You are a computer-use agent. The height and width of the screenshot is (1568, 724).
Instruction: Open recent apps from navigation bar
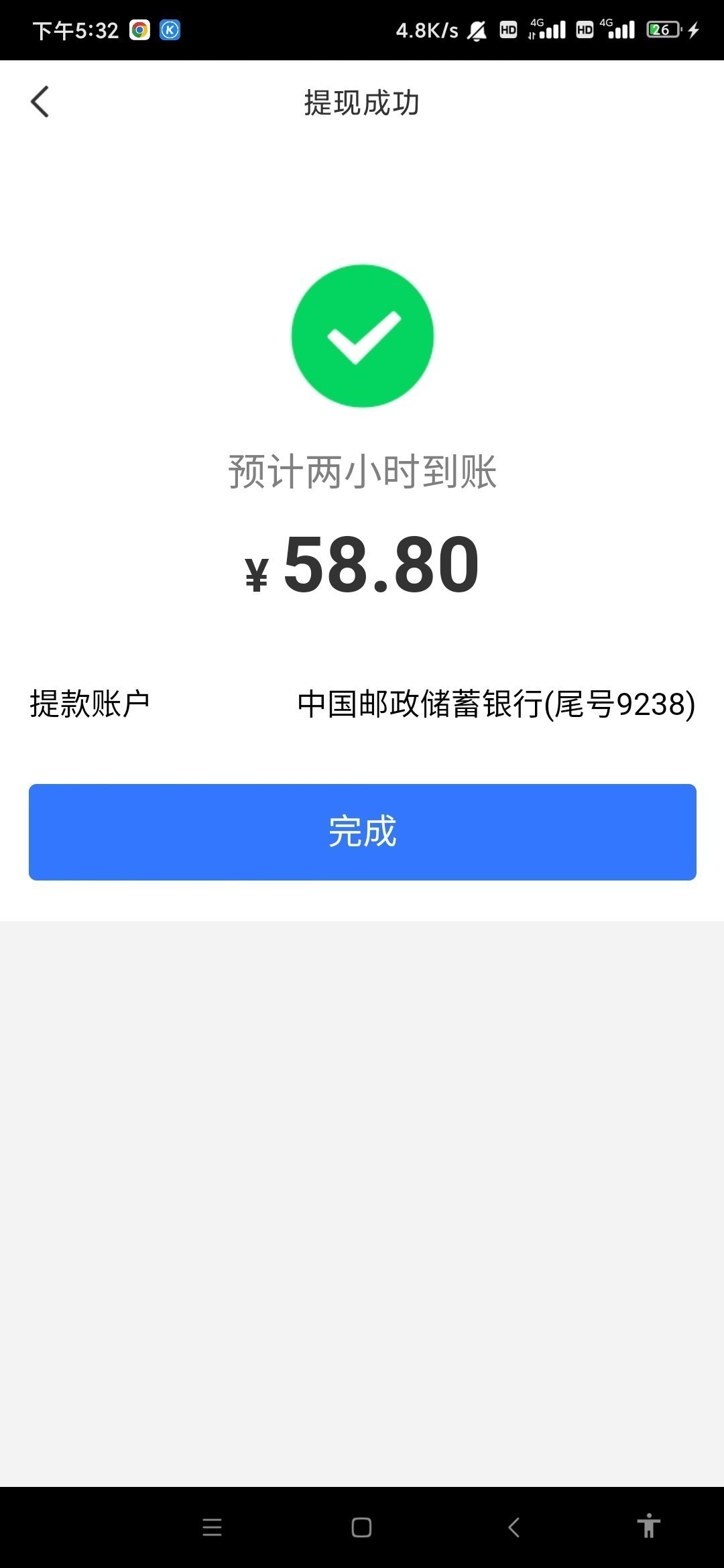click(x=212, y=1527)
